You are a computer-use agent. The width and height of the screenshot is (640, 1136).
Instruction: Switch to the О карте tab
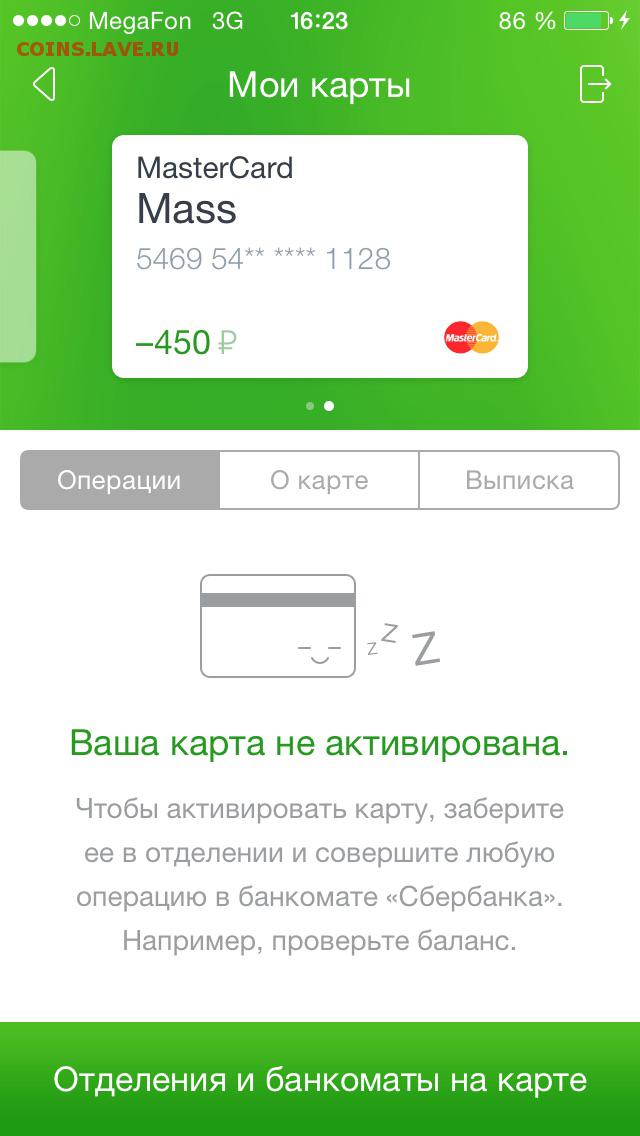coord(319,480)
